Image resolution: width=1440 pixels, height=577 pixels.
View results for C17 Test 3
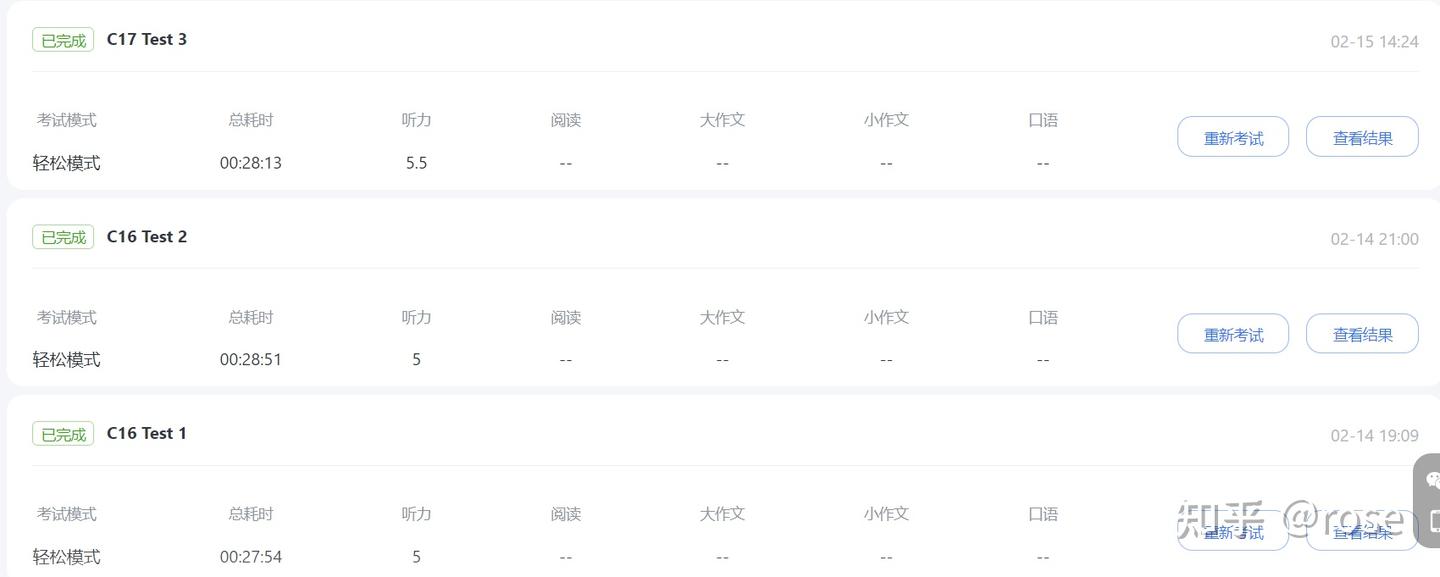pyautogui.click(x=1362, y=138)
